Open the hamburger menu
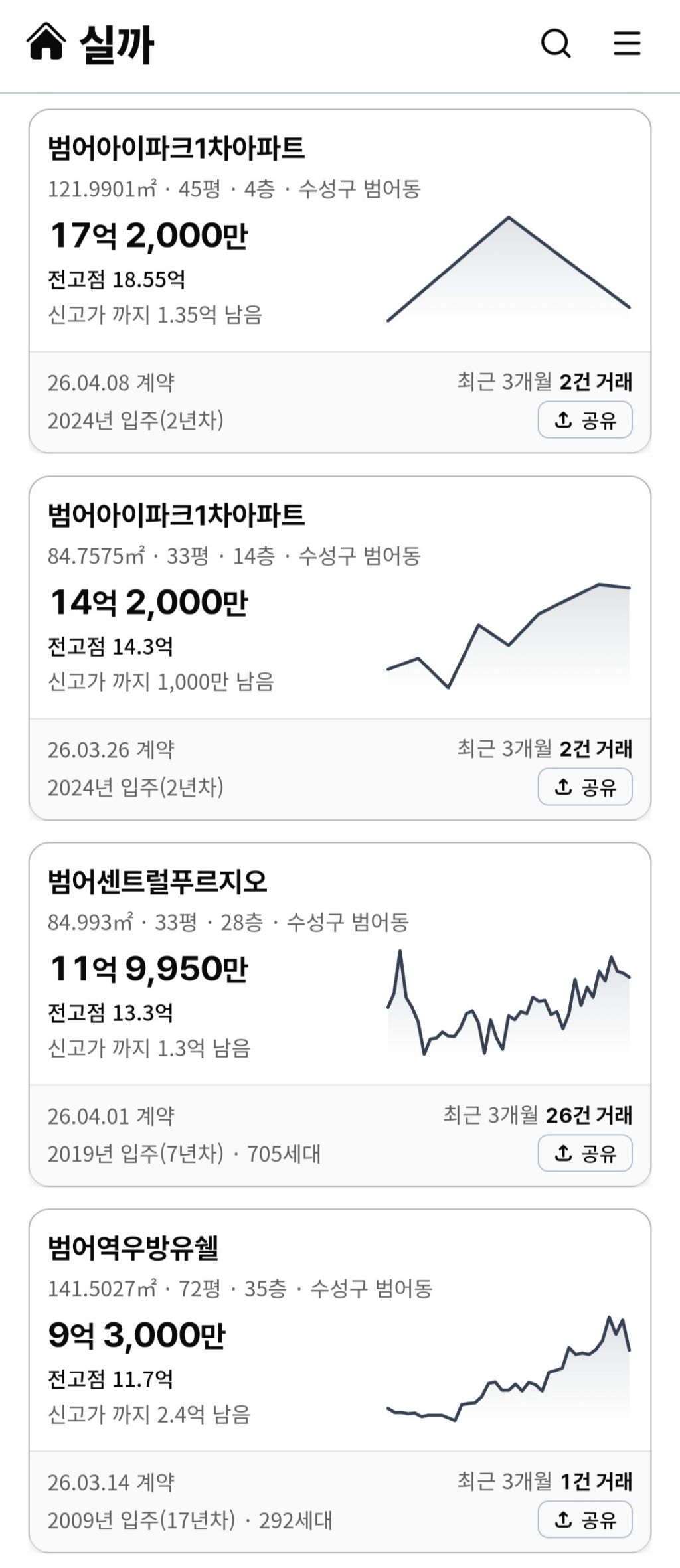The height and width of the screenshot is (1568, 680). pyautogui.click(x=626, y=44)
